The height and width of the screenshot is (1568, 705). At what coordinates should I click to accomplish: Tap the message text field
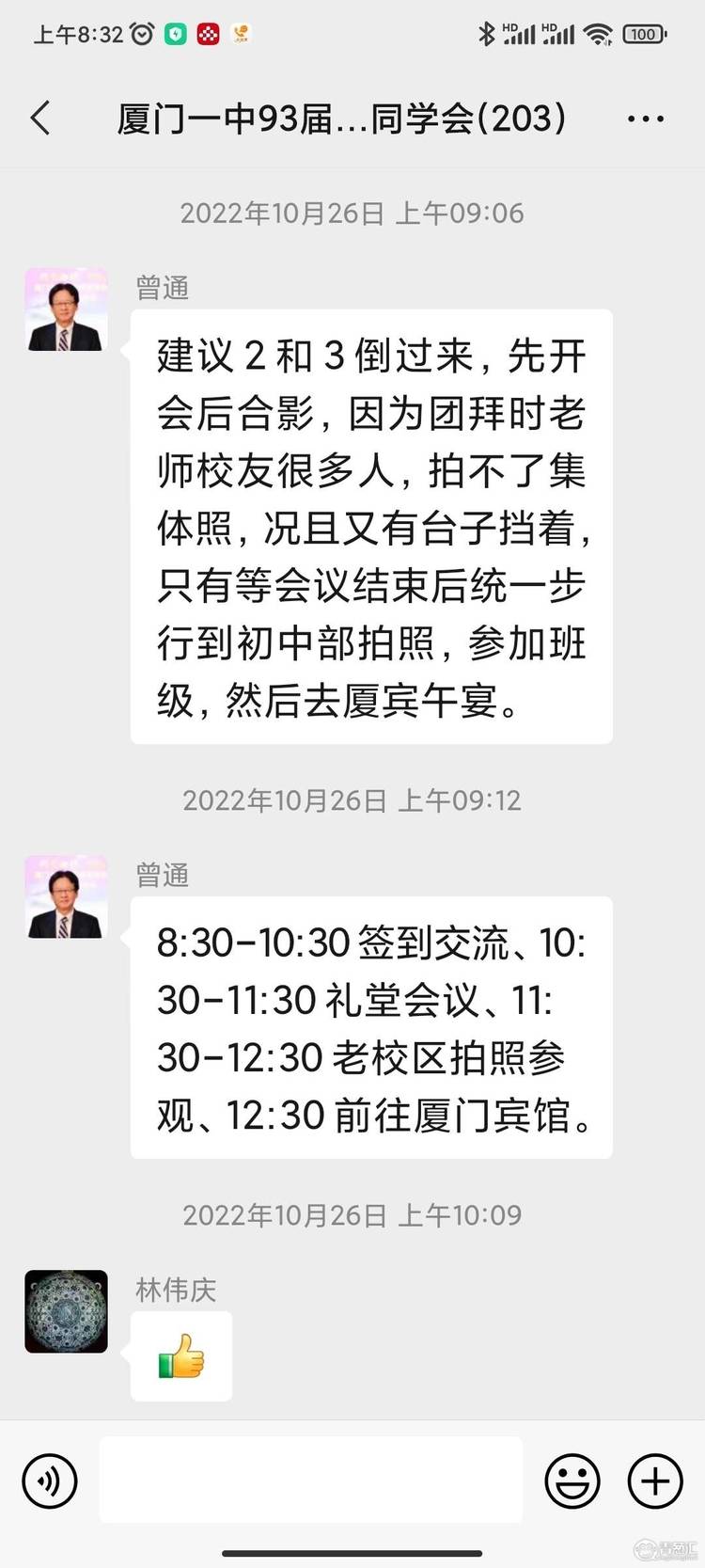point(310,1479)
